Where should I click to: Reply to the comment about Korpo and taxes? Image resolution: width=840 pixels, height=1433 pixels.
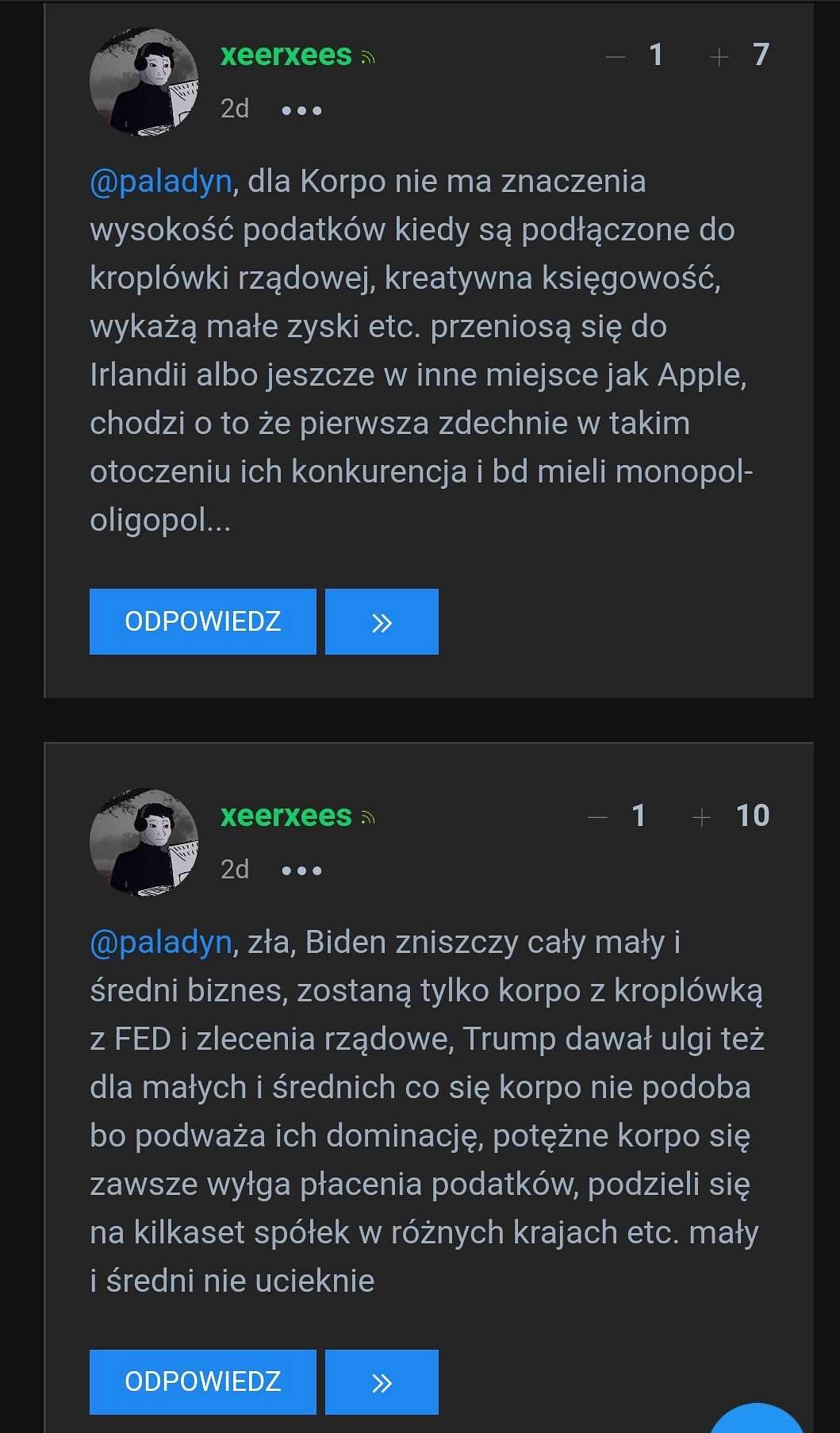click(202, 621)
